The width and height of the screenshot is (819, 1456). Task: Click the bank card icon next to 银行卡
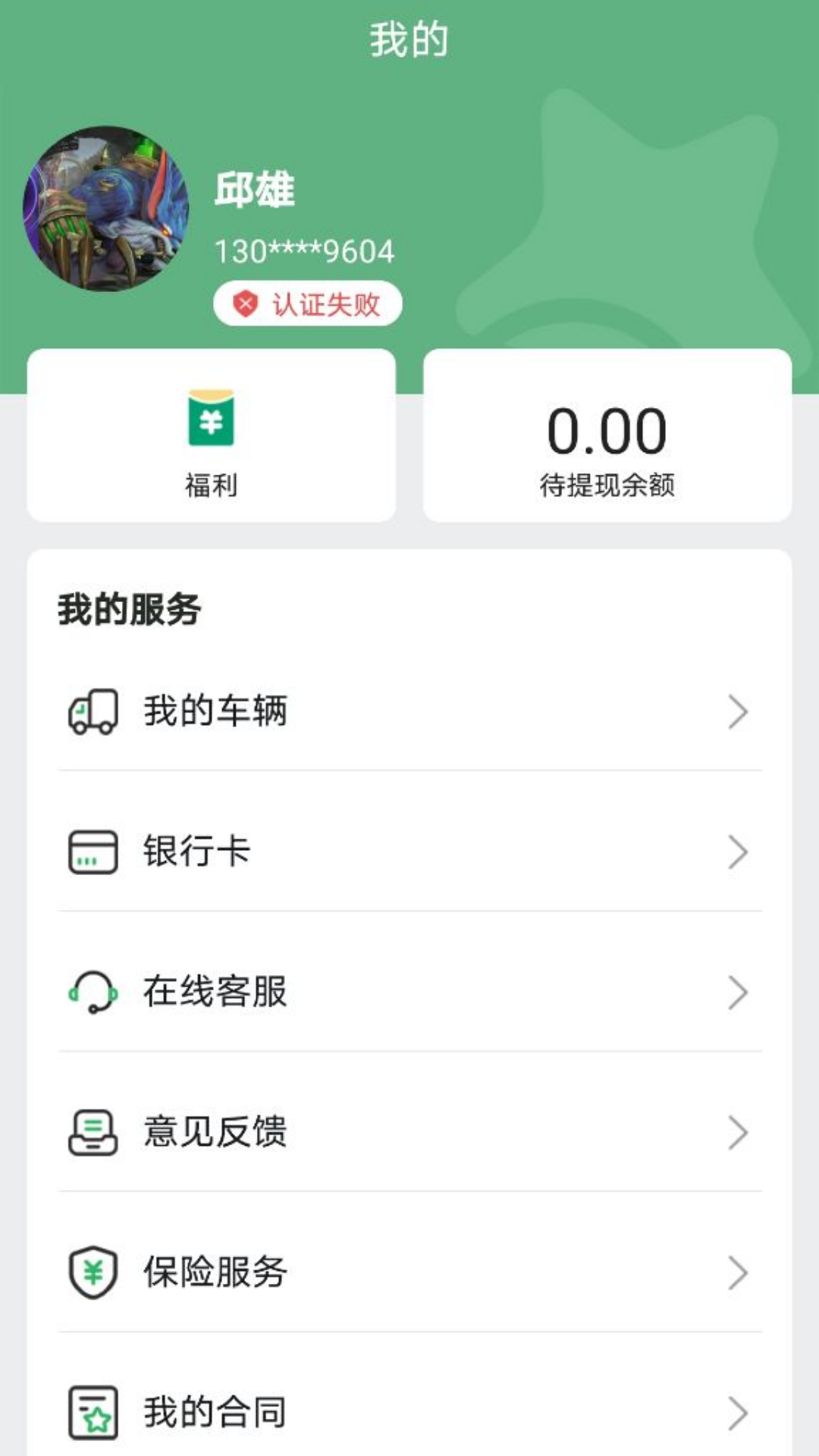pos(92,852)
